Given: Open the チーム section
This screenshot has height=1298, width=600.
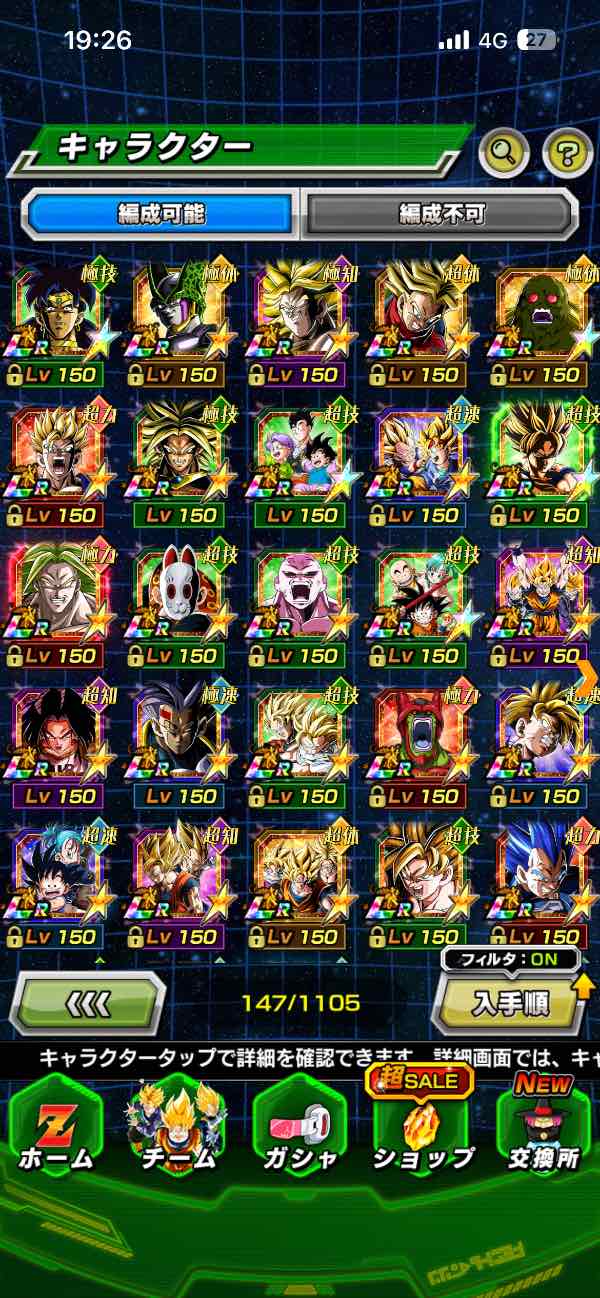Looking at the screenshot, I should tap(177, 1125).
